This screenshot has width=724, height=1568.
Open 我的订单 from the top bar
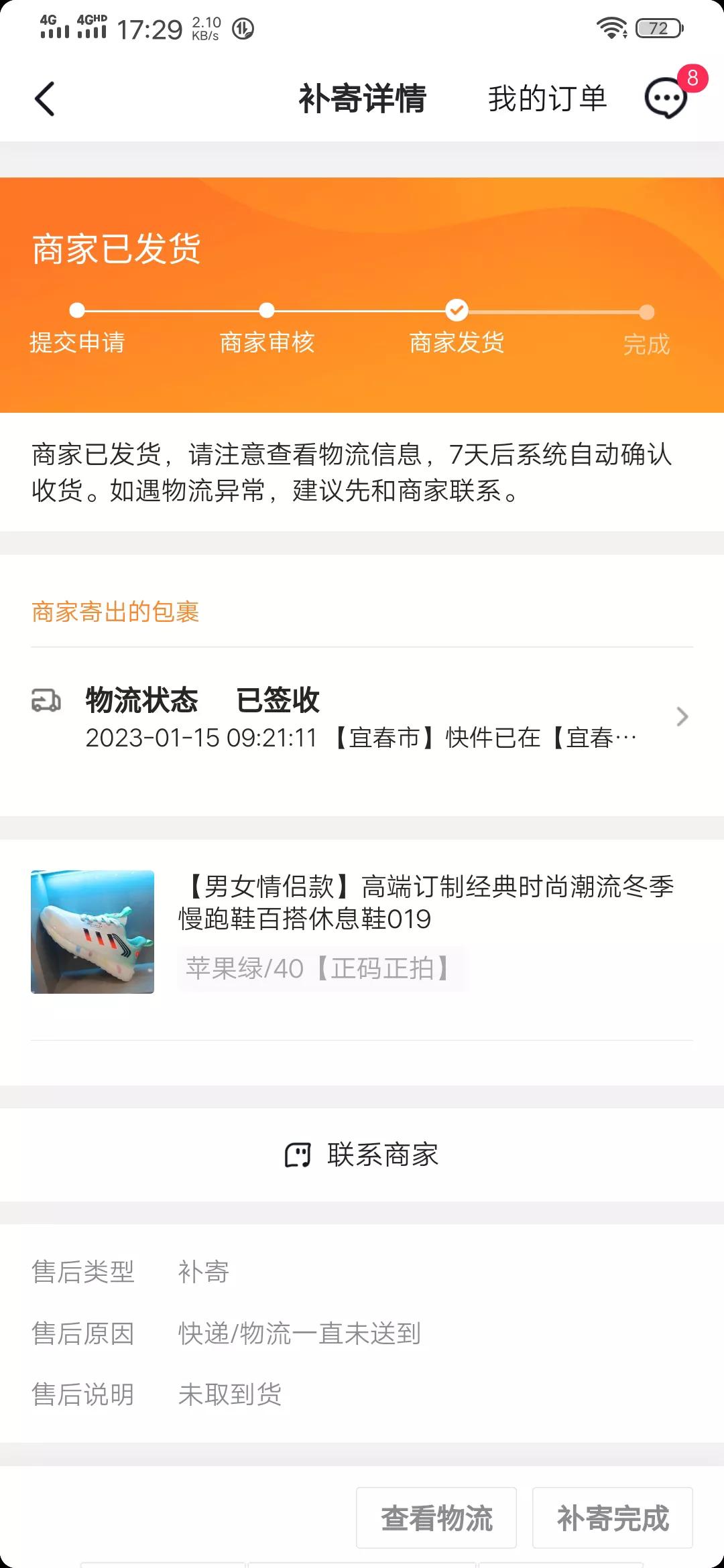[547, 99]
